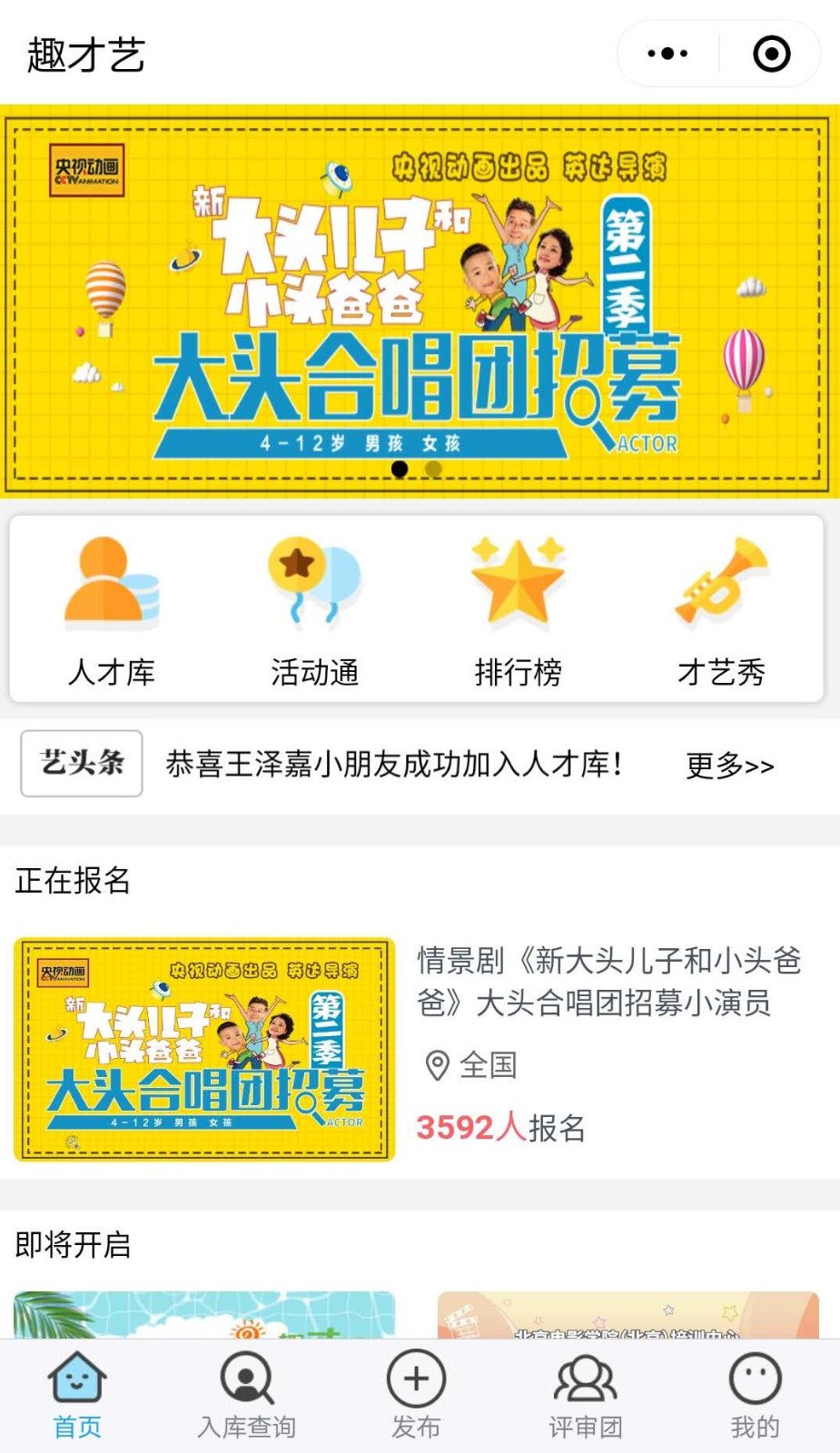Open the 情景剧《新大头儿子和小头爸爸》 recruitment card
Viewport: 840px width, 1453px height.
(418, 1049)
